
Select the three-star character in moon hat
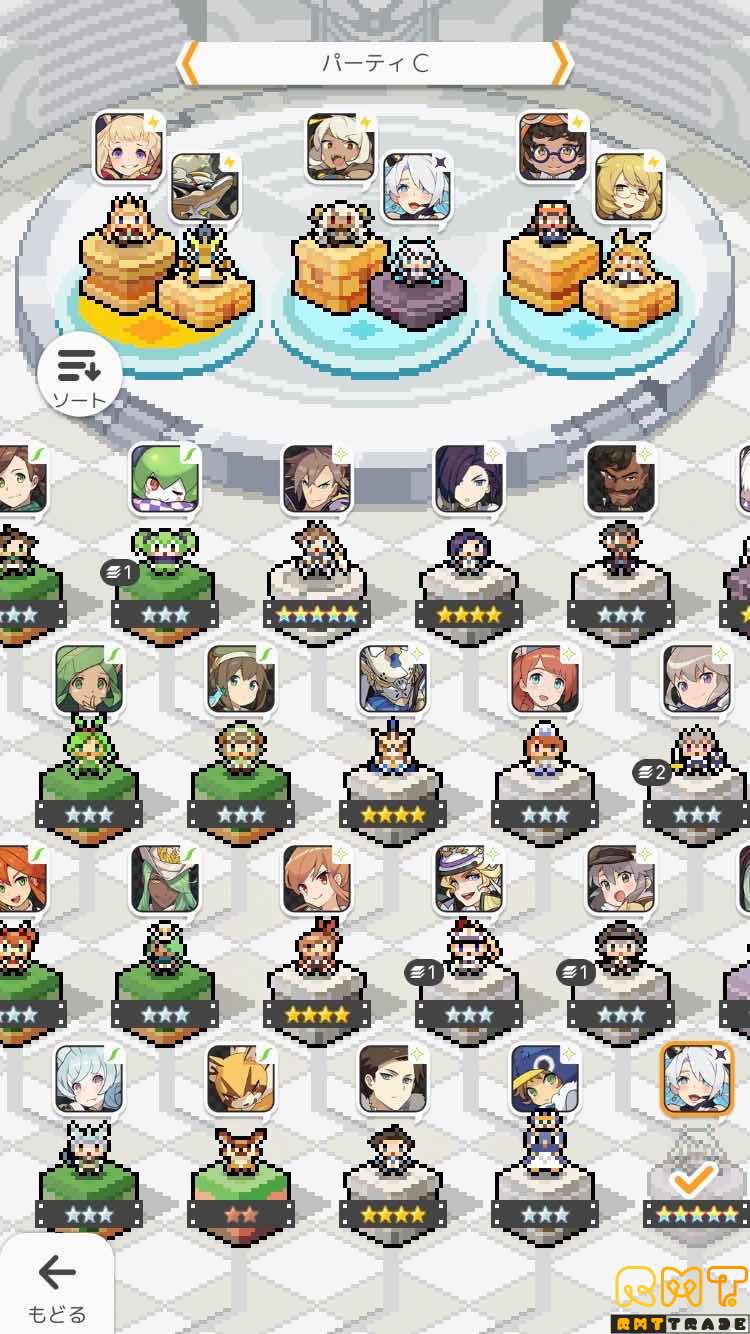[545, 1079]
